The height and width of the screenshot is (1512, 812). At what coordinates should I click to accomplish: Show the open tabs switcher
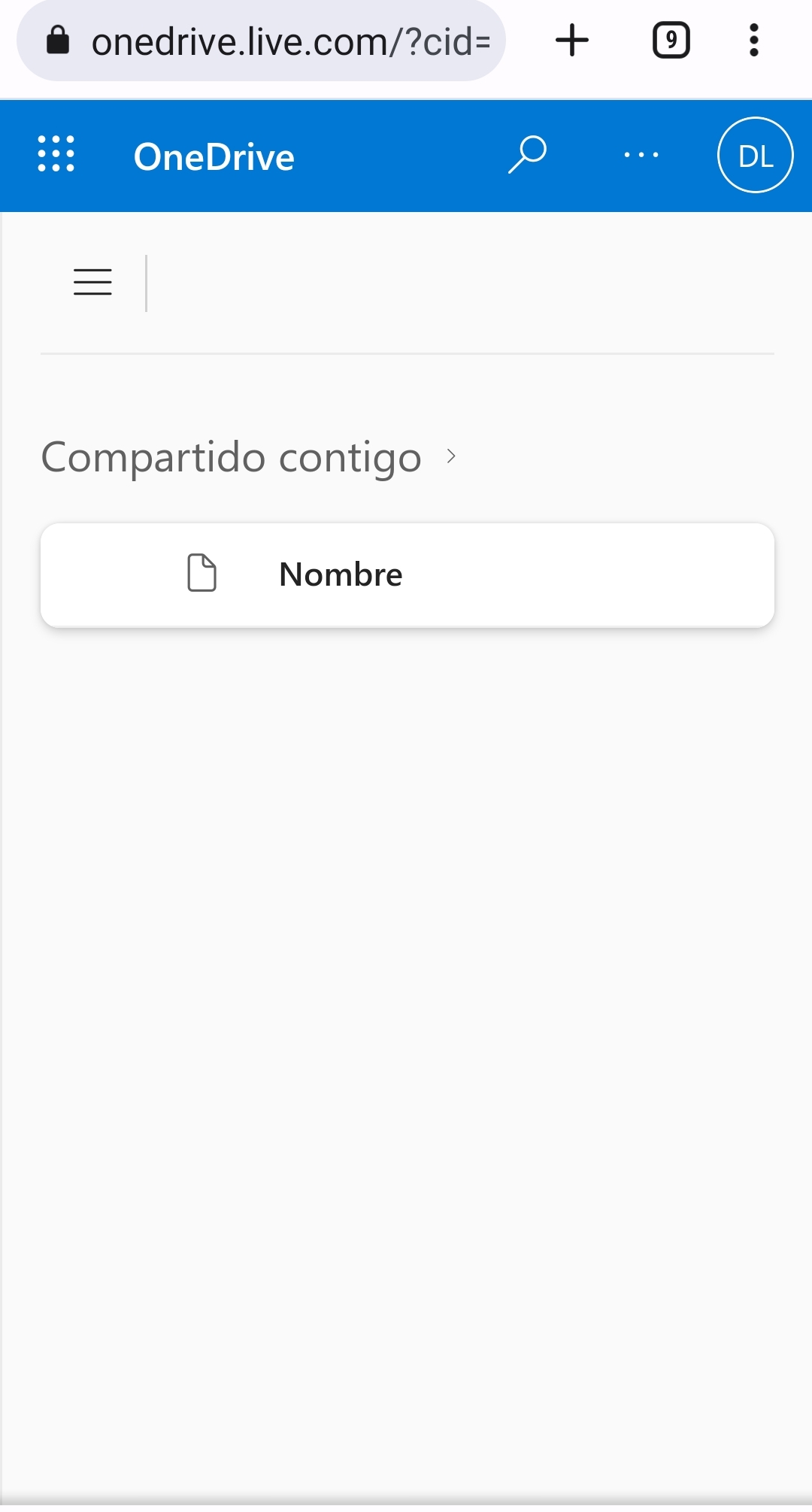pyautogui.click(x=671, y=41)
